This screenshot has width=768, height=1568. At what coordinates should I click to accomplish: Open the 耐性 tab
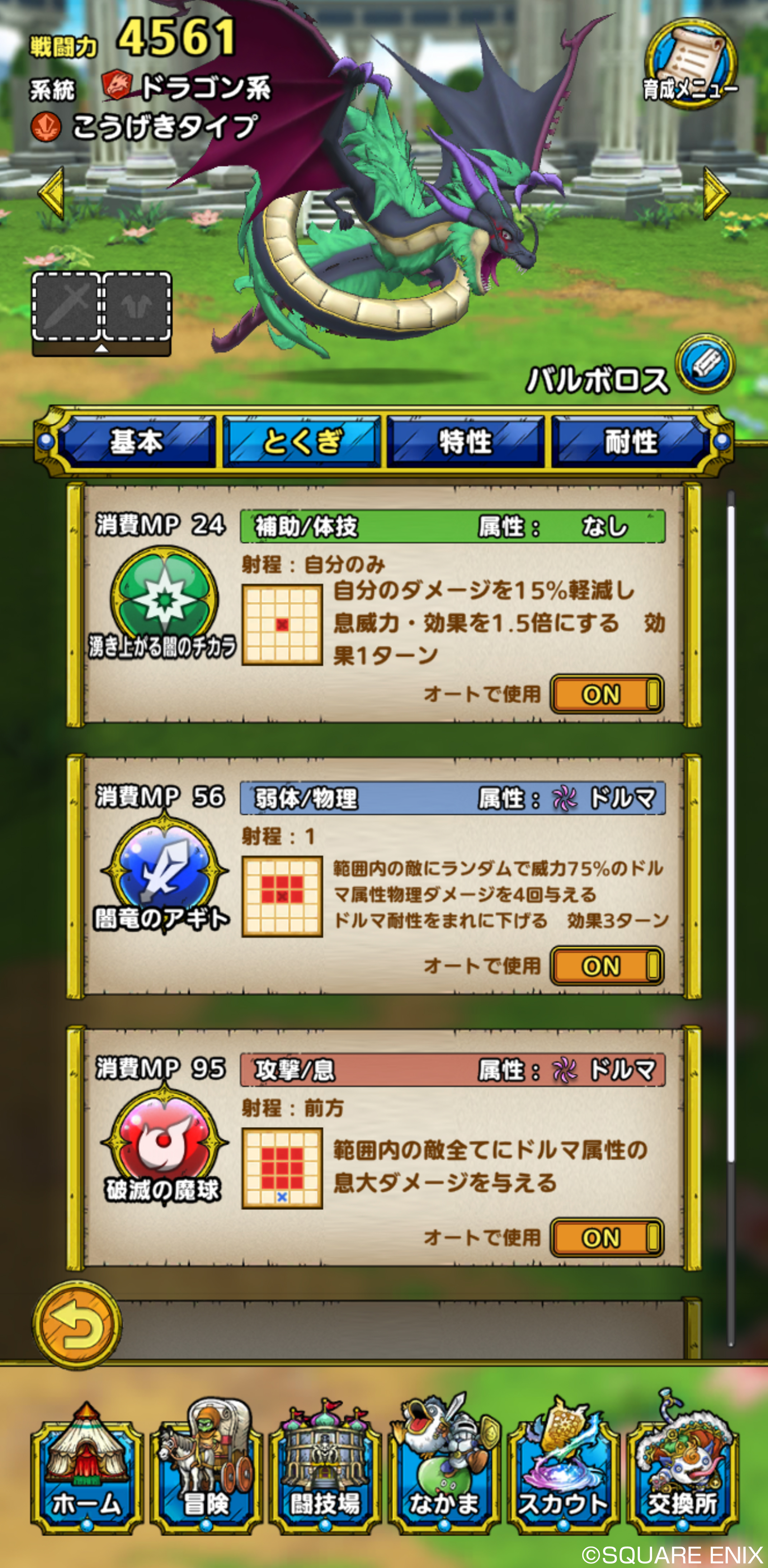pos(630,442)
